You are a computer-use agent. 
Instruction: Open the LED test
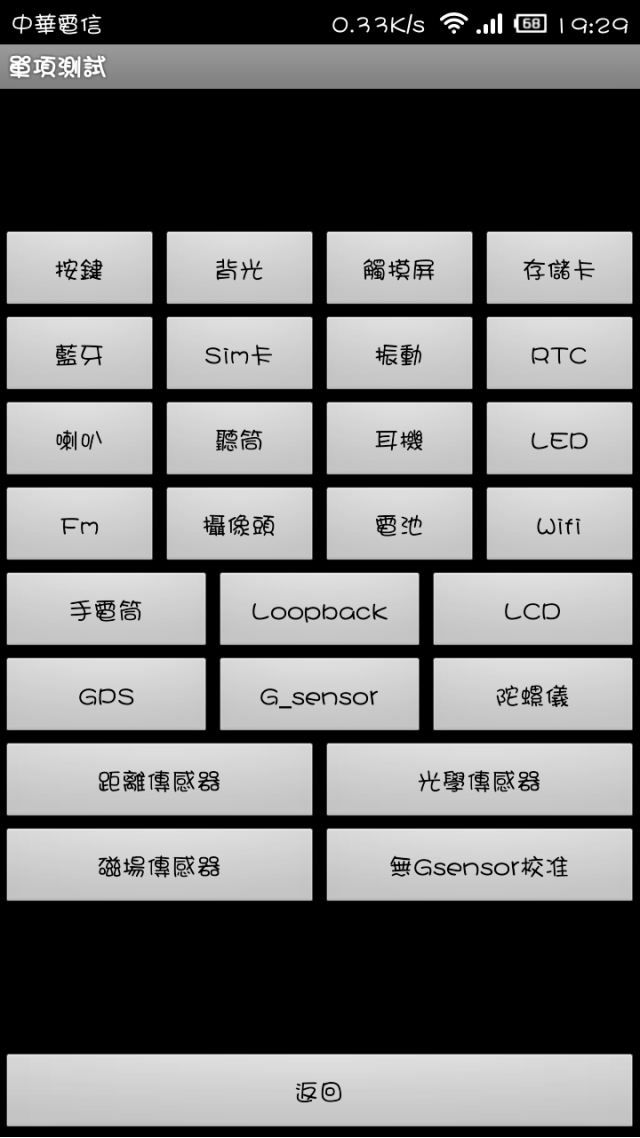tap(559, 439)
